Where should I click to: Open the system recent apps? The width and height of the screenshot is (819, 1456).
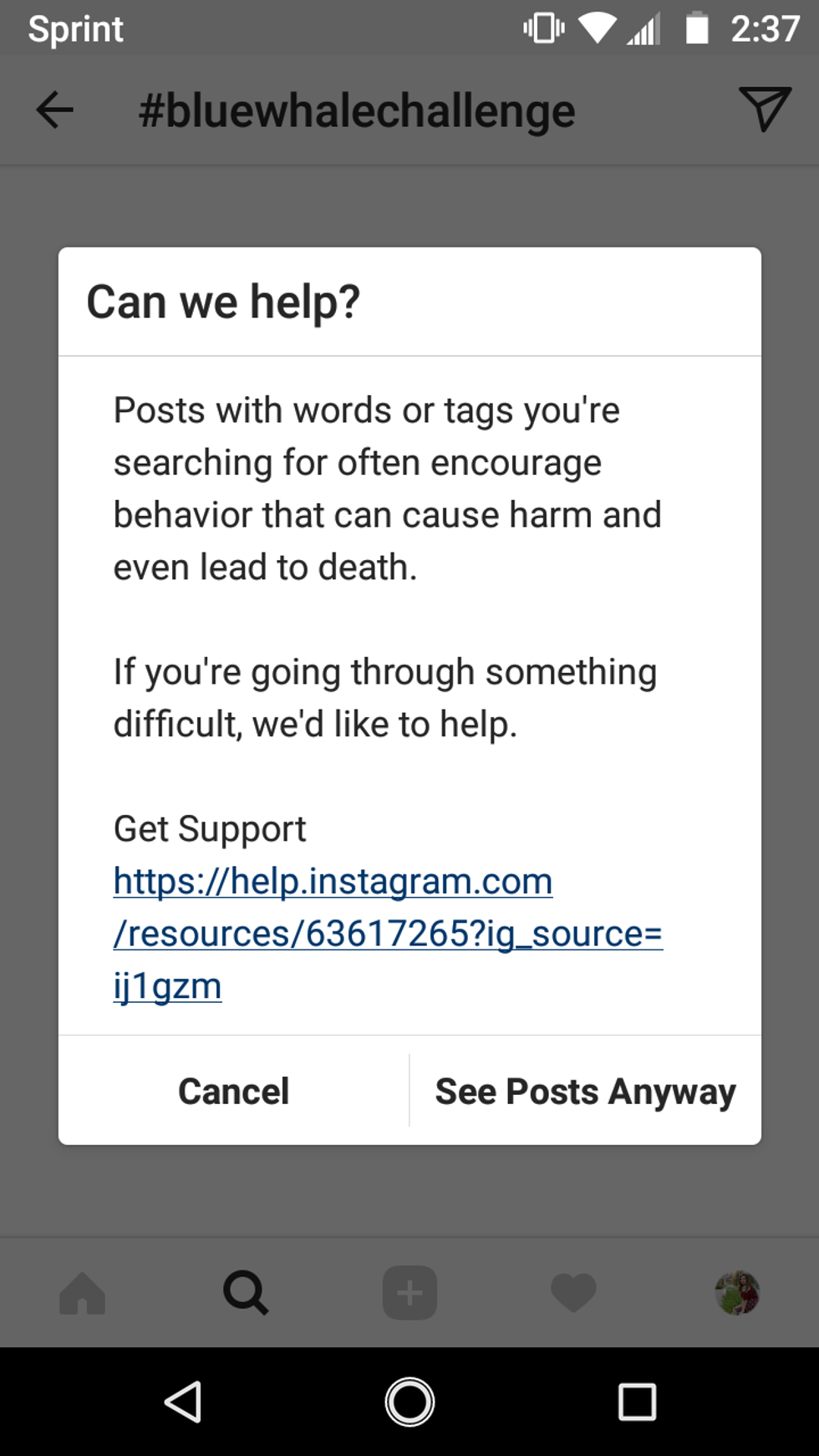coord(637,1402)
